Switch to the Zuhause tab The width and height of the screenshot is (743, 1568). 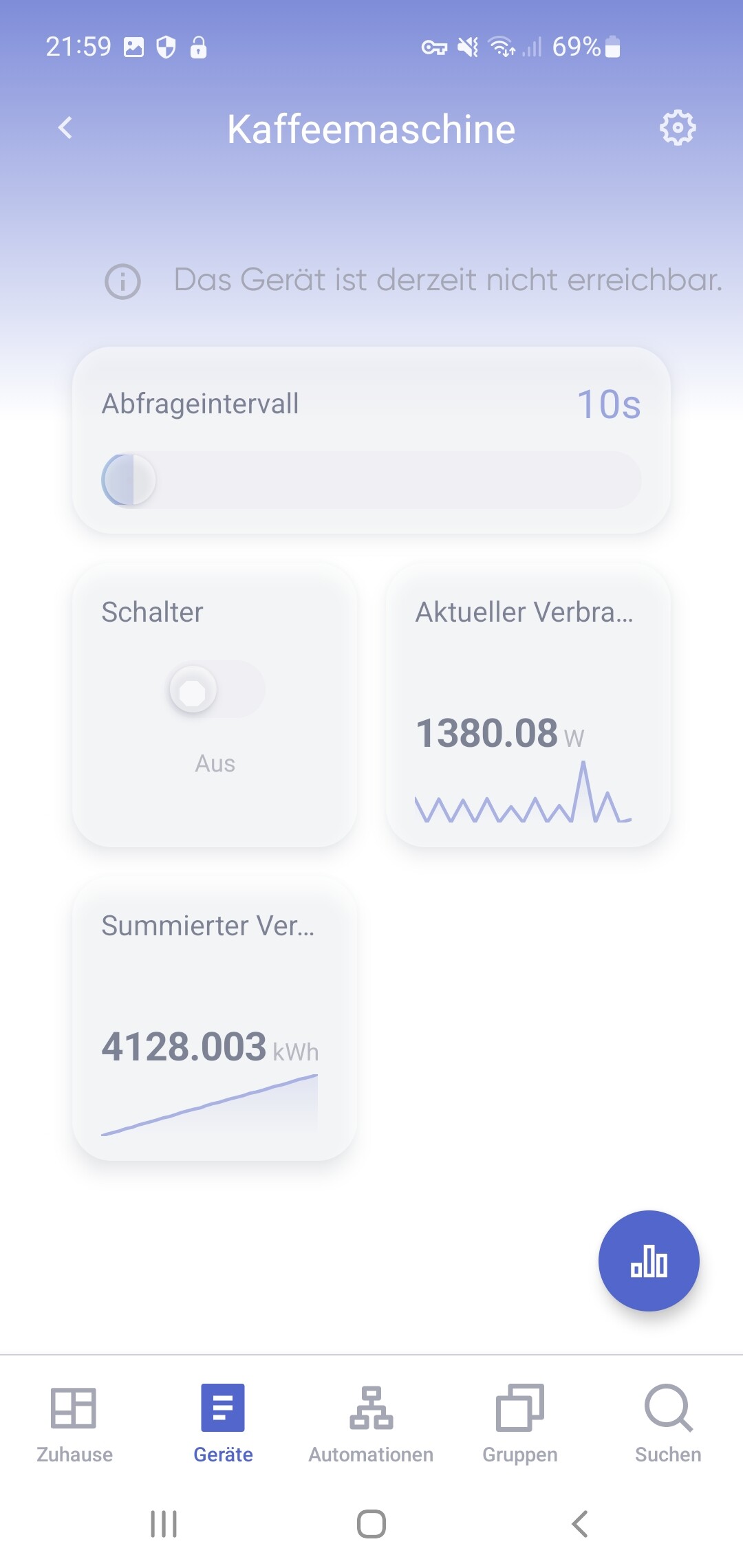tap(74, 1424)
